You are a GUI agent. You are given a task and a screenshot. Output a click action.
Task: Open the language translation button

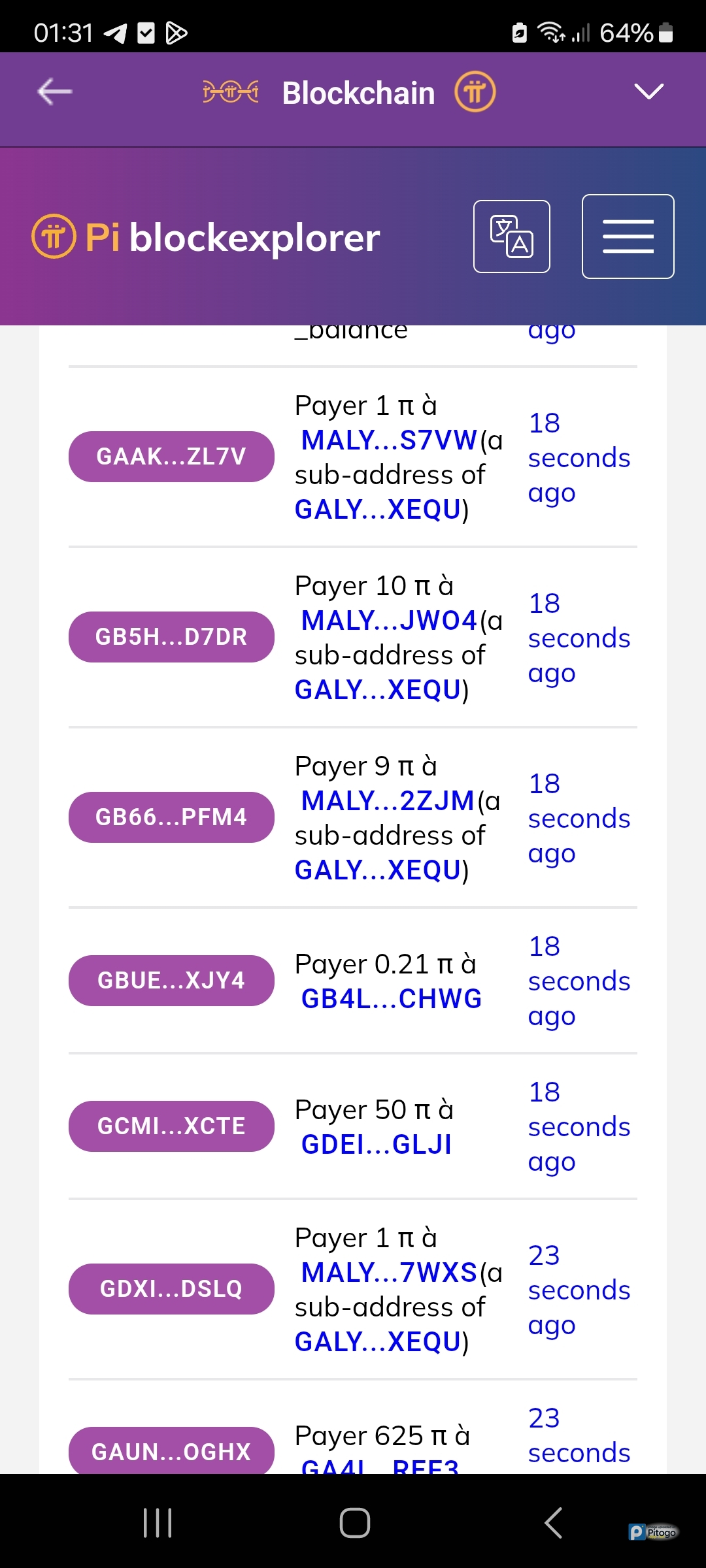pos(511,237)
